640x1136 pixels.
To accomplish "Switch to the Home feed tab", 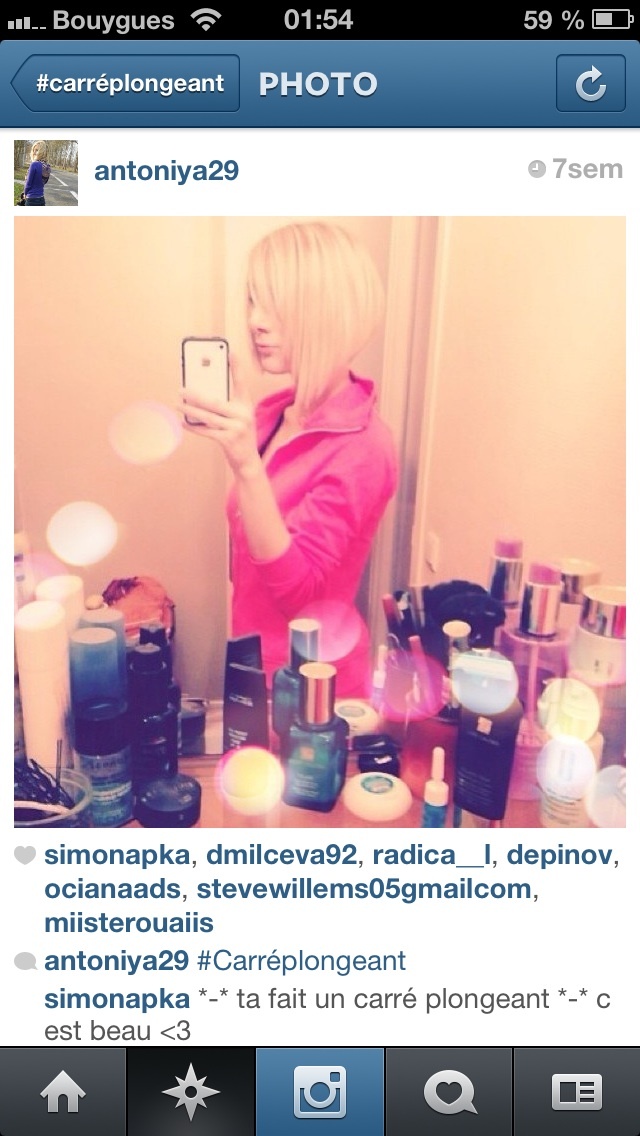I will click(63, 1092).
